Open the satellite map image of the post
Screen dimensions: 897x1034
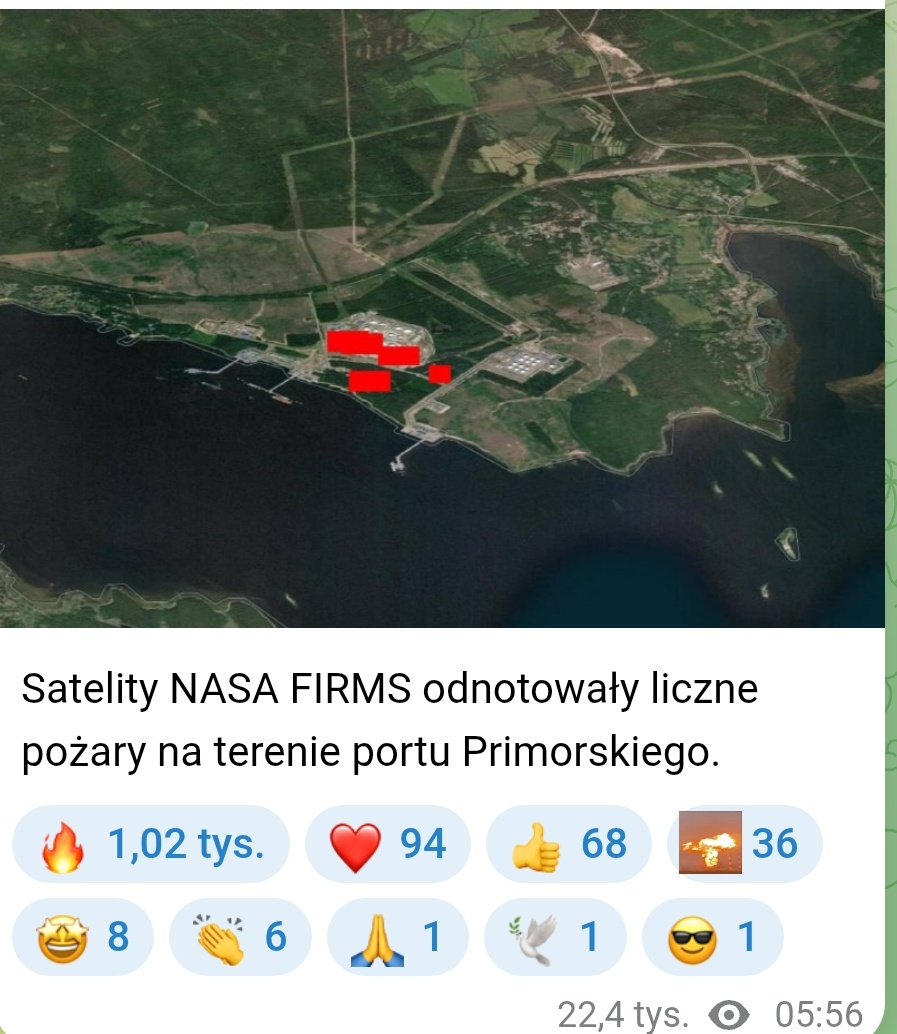pyautogui.click(x=442, y=318)
